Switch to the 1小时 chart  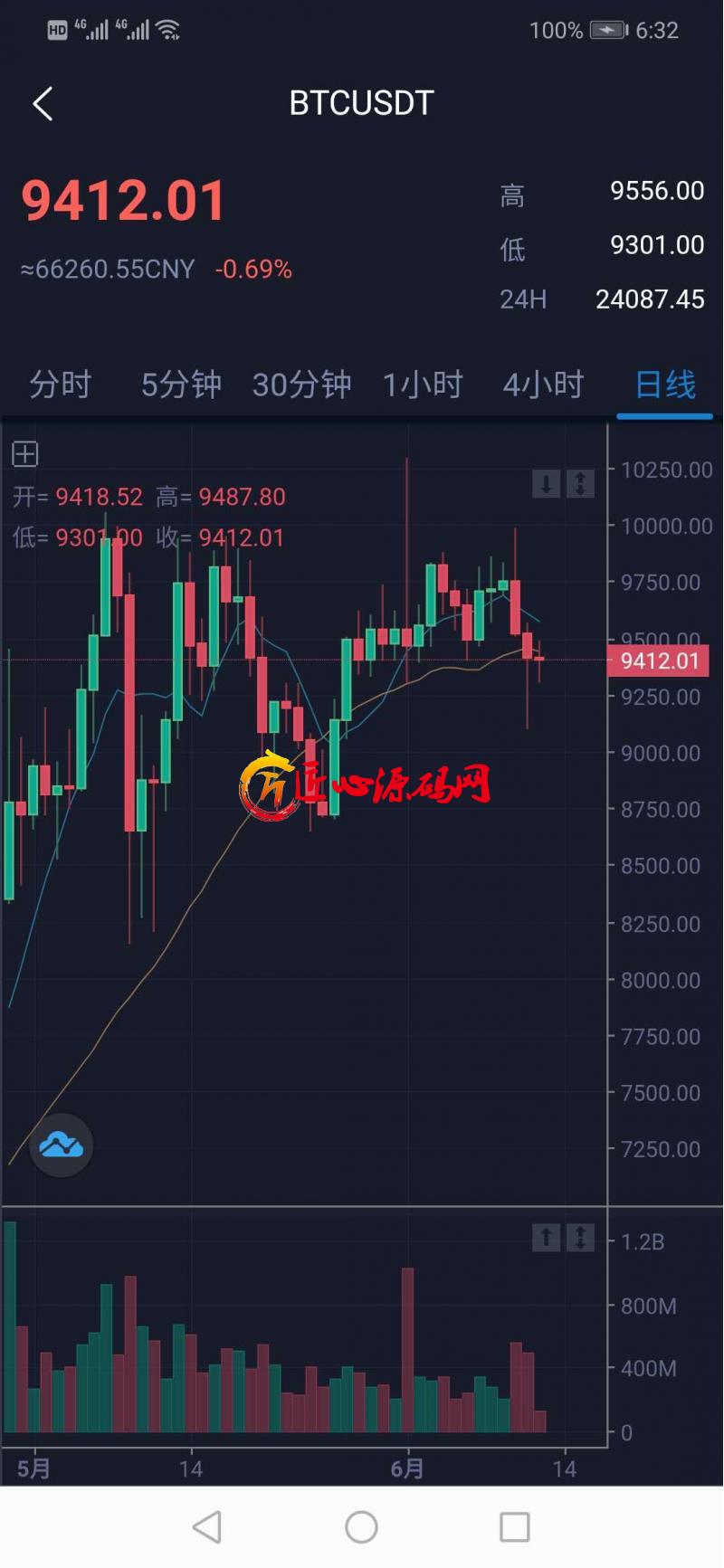click(x=422, y=385)
